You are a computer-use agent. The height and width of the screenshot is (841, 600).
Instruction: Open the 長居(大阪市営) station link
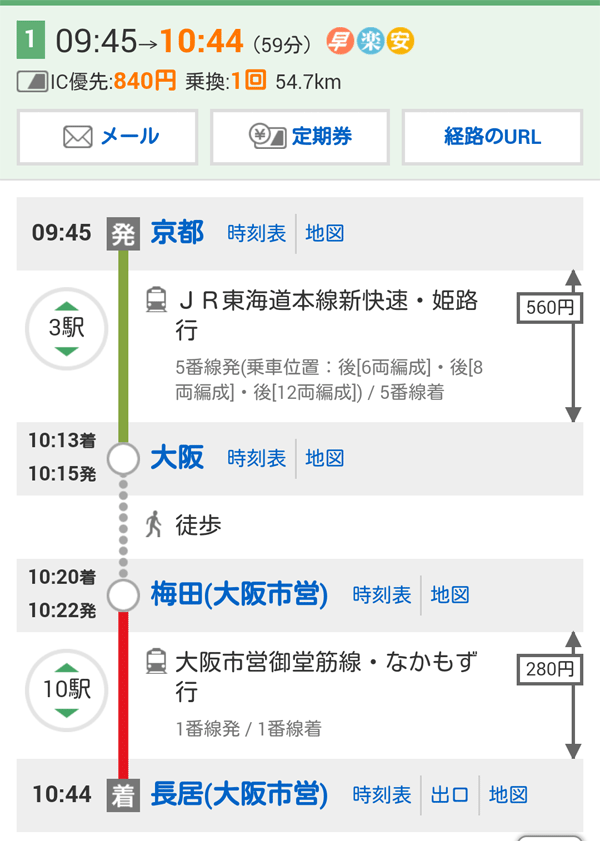pos(239,795)
